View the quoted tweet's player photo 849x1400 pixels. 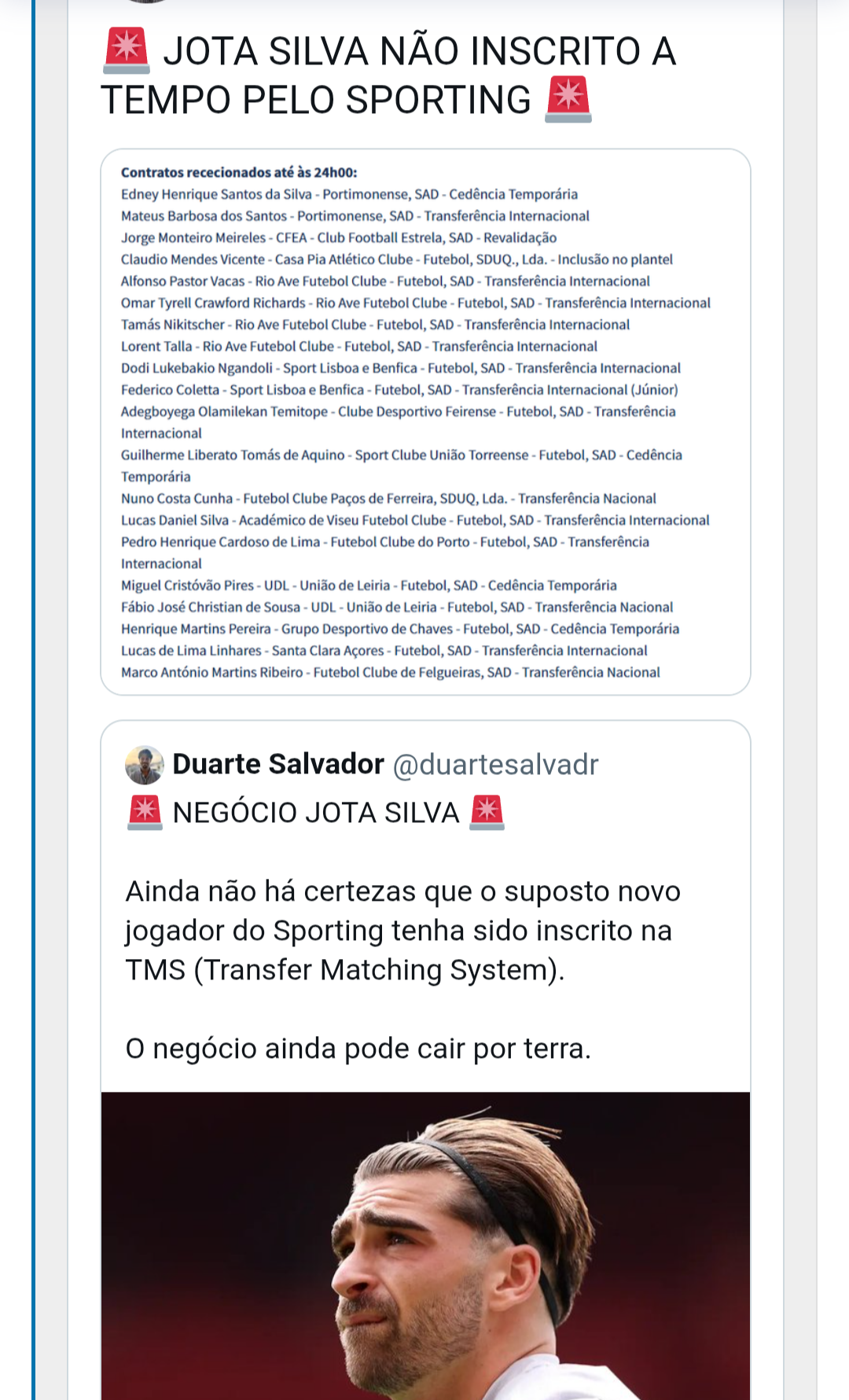tap(425, 1246)
